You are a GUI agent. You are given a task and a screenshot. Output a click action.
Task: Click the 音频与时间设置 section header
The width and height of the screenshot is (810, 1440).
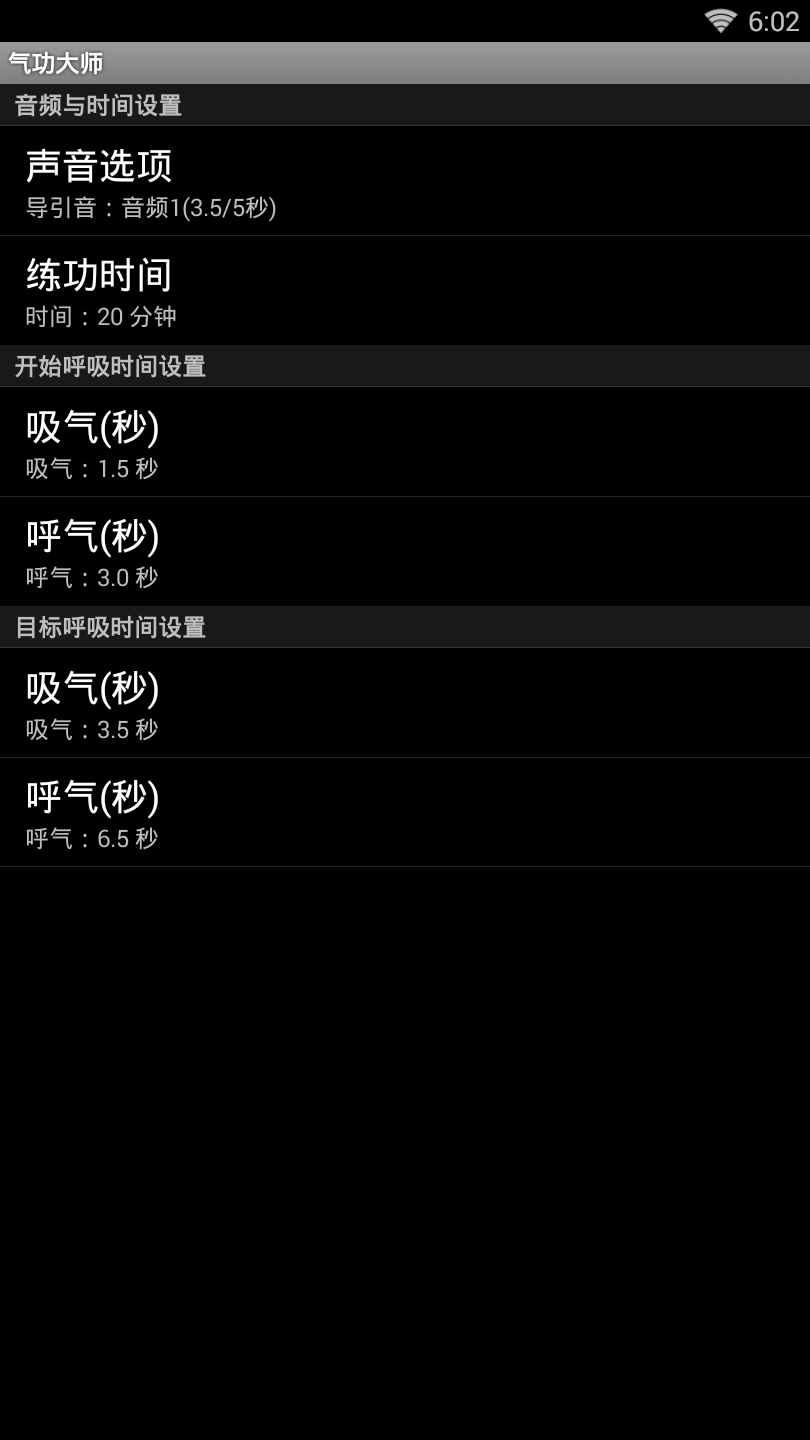tap(97, 105)
